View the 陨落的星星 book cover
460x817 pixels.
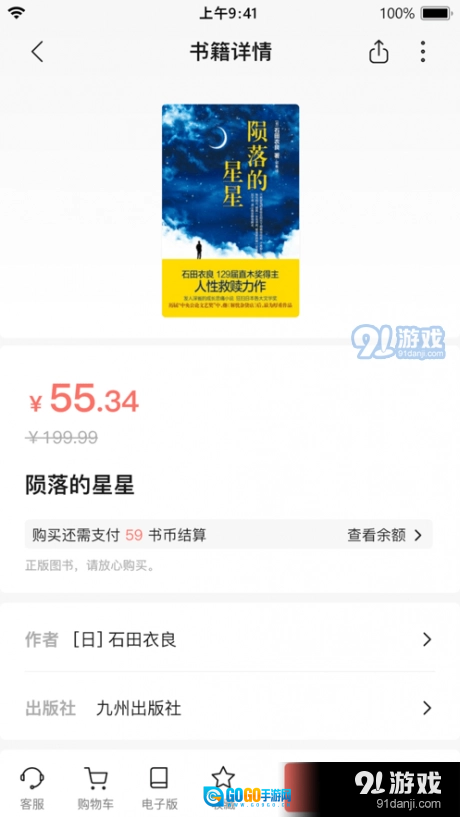pos(230,211)
